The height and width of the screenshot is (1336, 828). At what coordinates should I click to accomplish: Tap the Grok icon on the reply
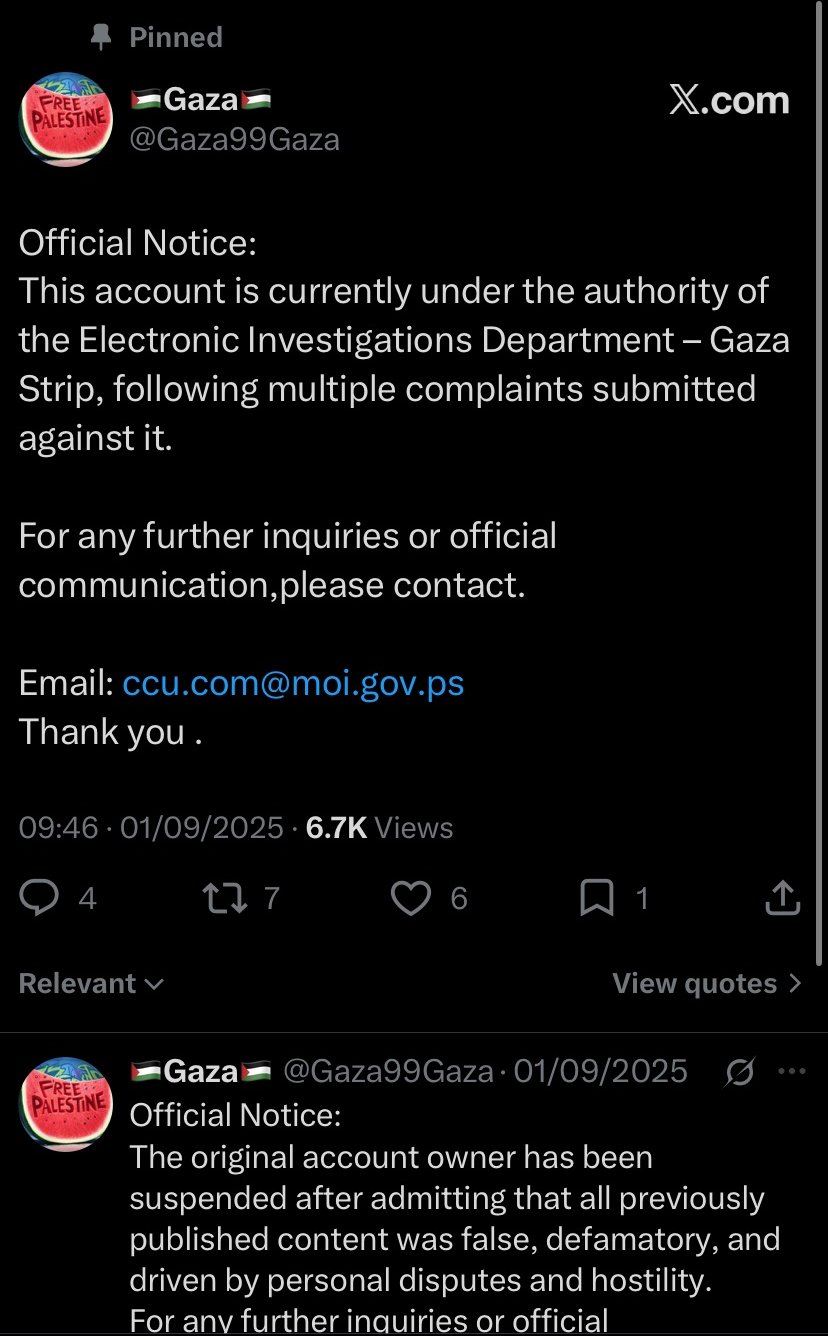click(741, 1073)
